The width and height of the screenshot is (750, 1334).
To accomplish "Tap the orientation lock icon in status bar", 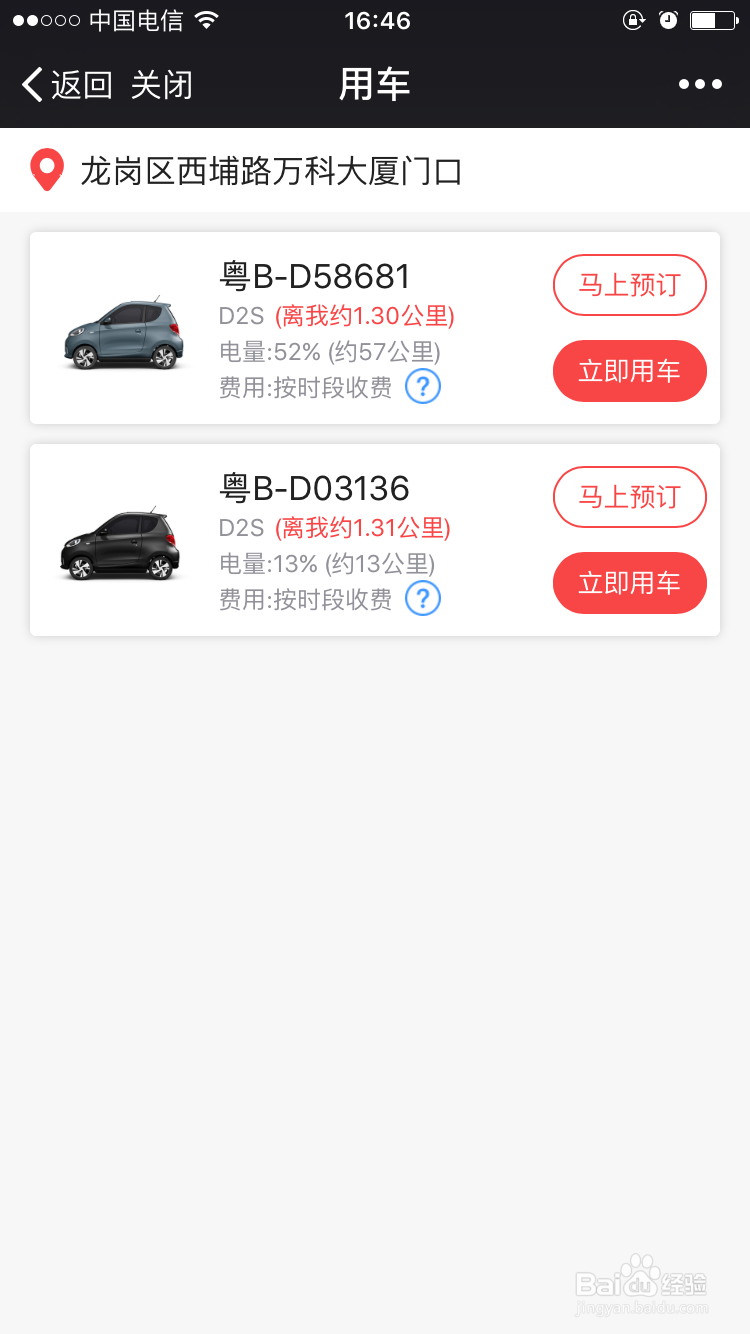I will (634, 19).
